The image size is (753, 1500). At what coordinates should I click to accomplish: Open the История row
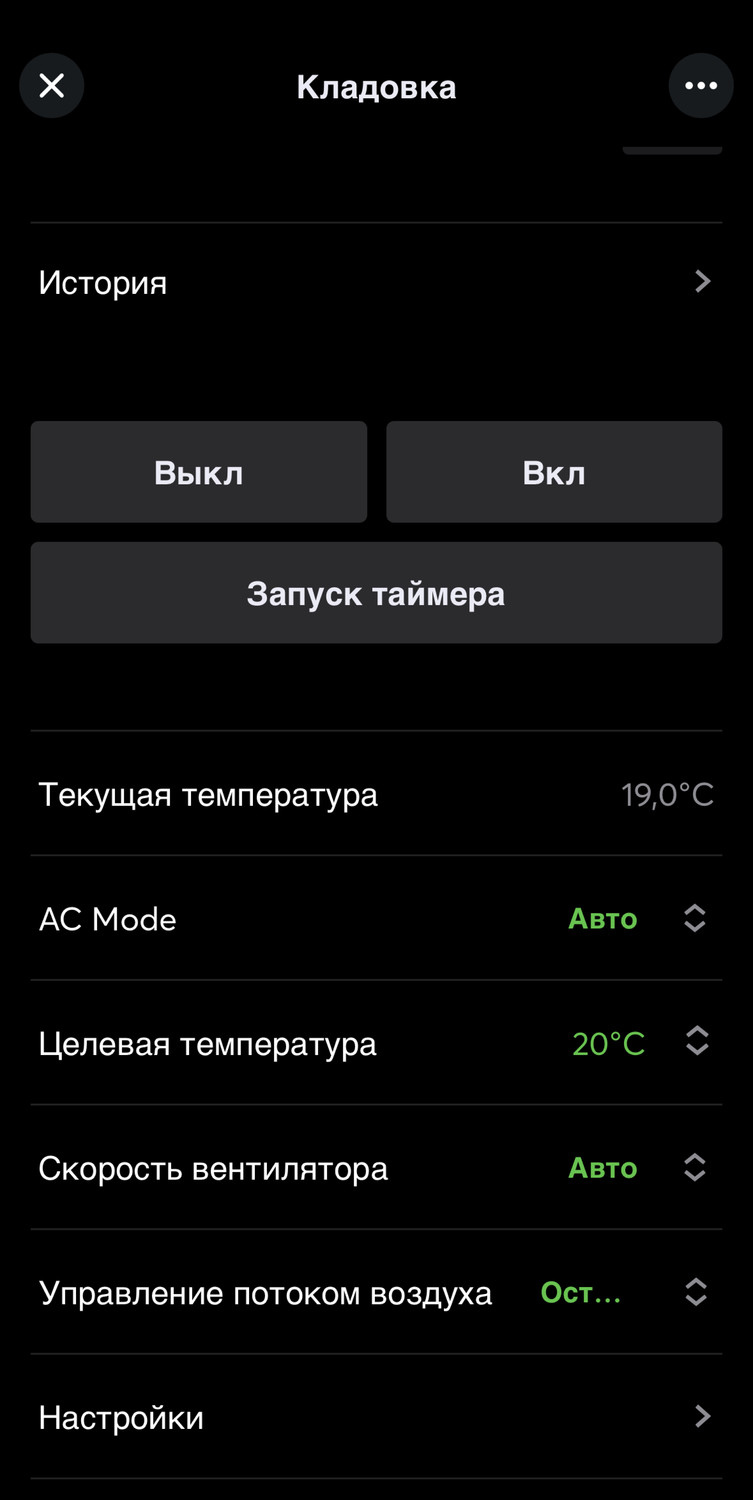click(x=376, y=283)
